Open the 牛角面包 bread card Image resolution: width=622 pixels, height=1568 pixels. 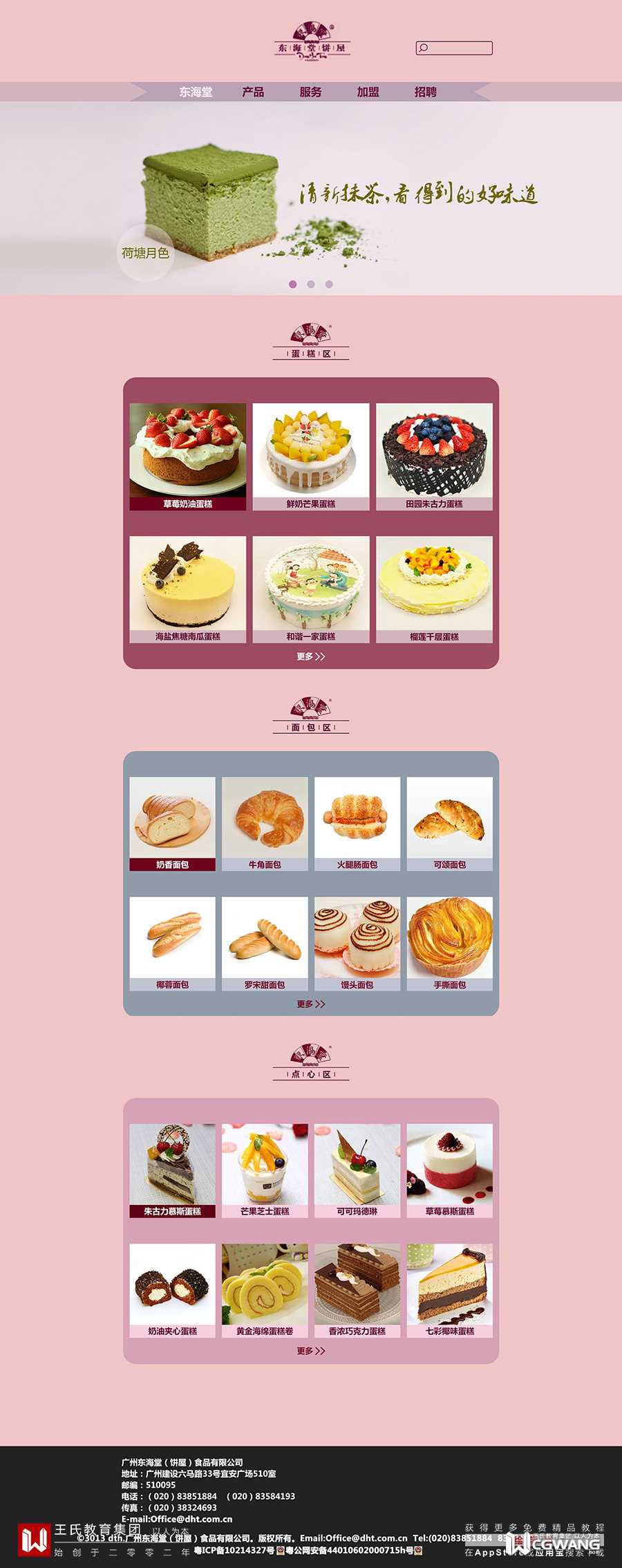point(265,823)
